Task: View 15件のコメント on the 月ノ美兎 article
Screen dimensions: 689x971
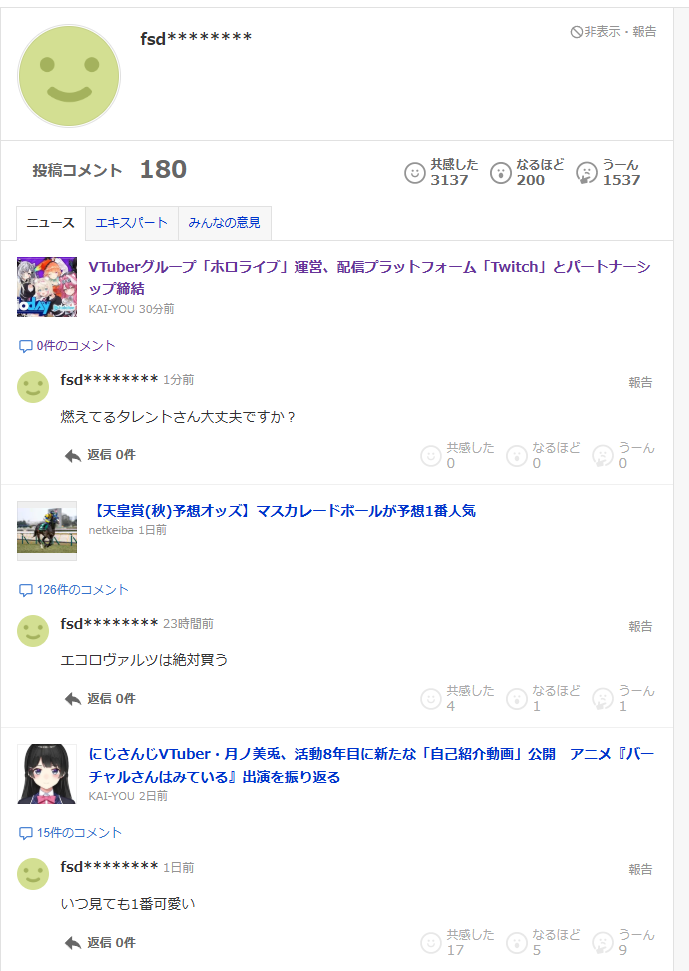Action: point(71,833)
